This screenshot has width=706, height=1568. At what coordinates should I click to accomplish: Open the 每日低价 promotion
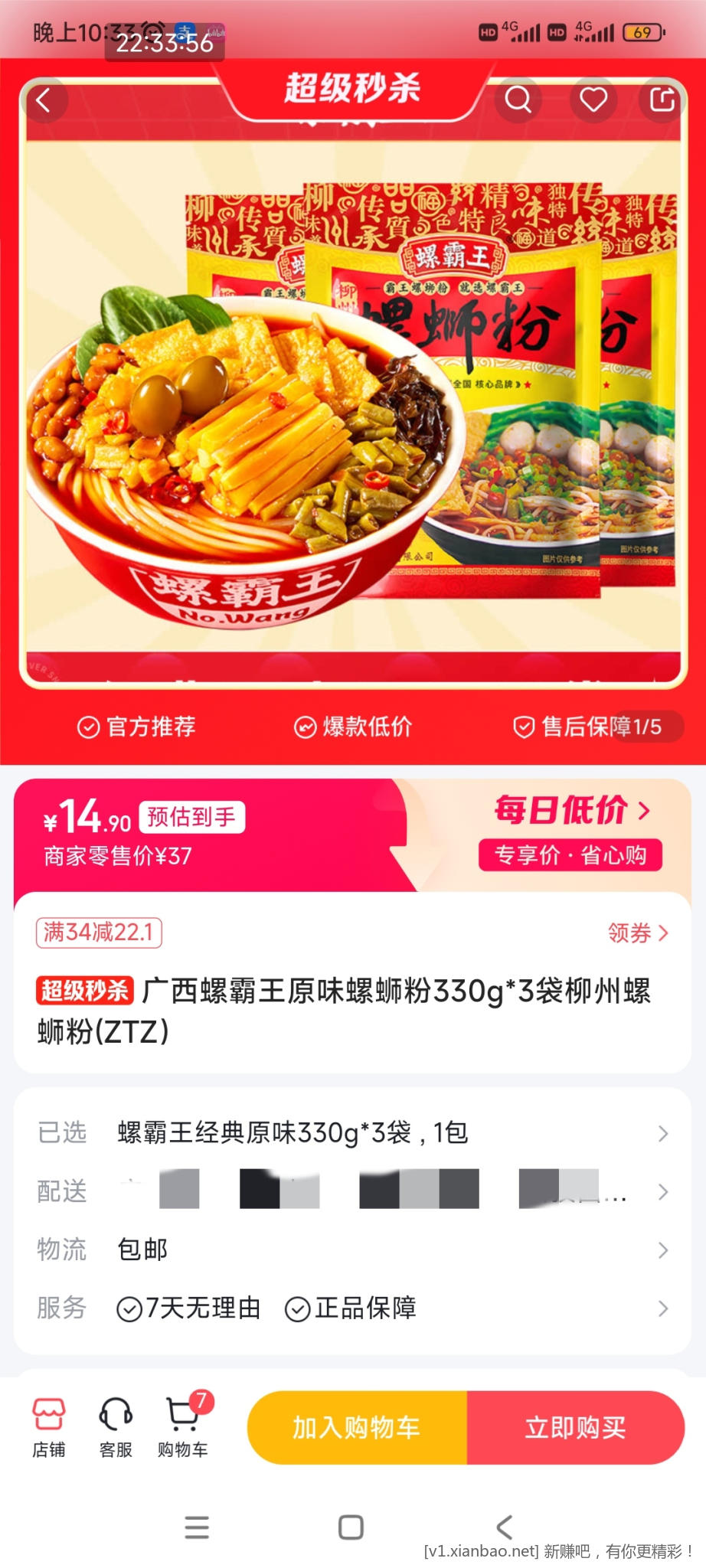(571, 811)
